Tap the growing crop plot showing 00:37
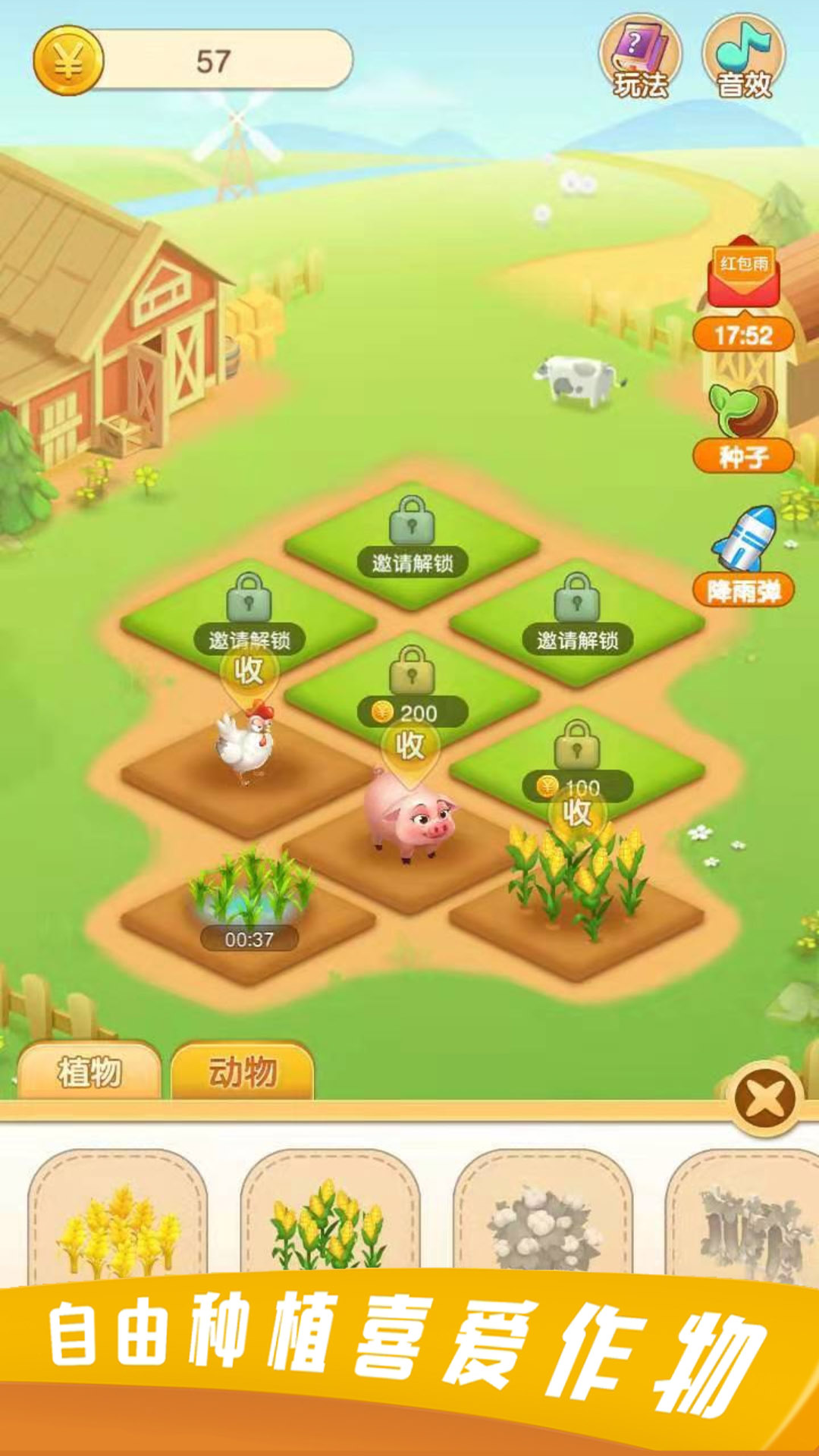819x1456 pixels. point(249,910)
